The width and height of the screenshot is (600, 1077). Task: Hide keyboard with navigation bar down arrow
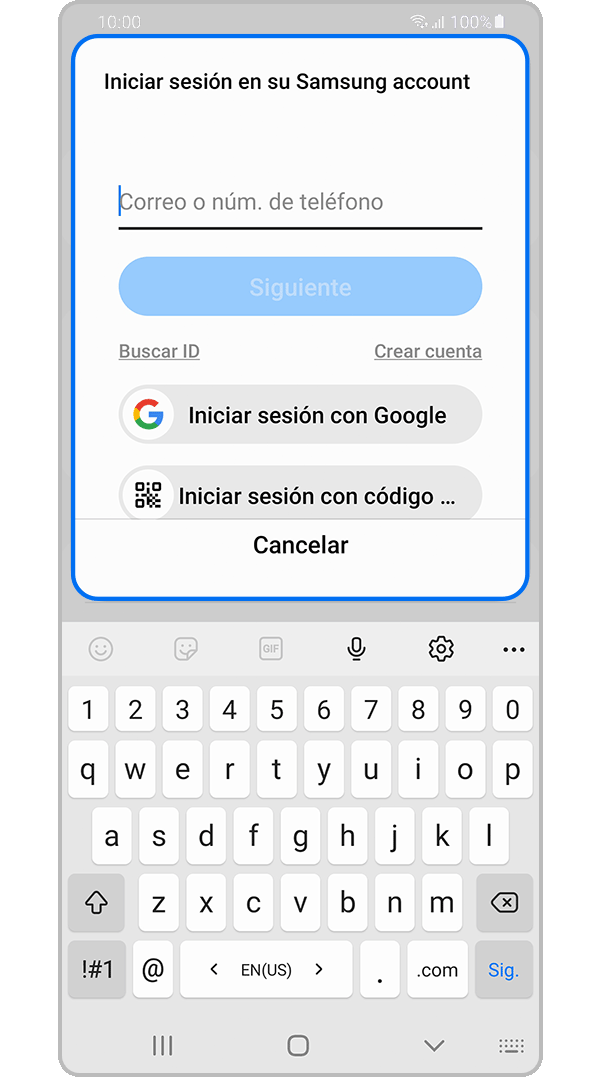(x=434, y=1045)
